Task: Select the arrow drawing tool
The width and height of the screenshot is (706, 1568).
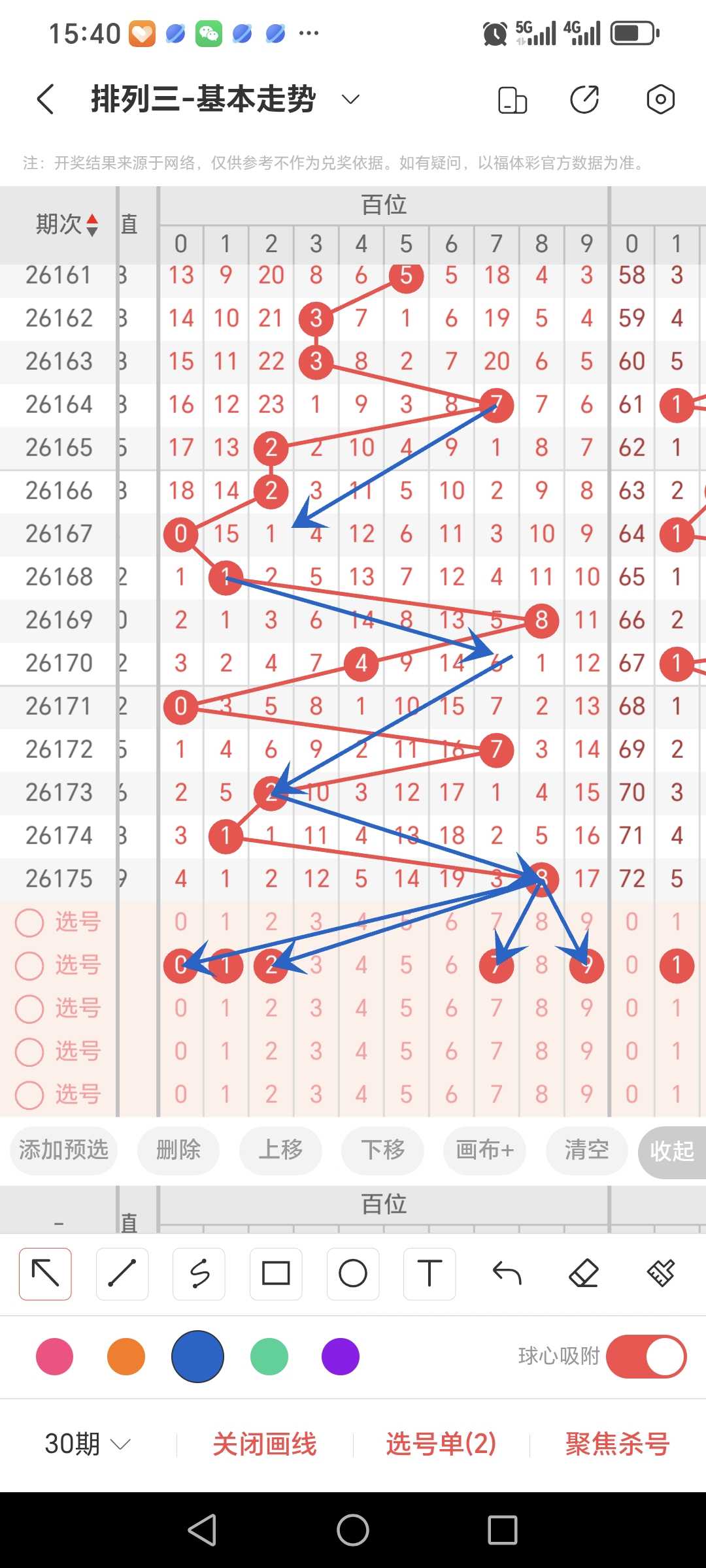Action: coord(45,1273)
